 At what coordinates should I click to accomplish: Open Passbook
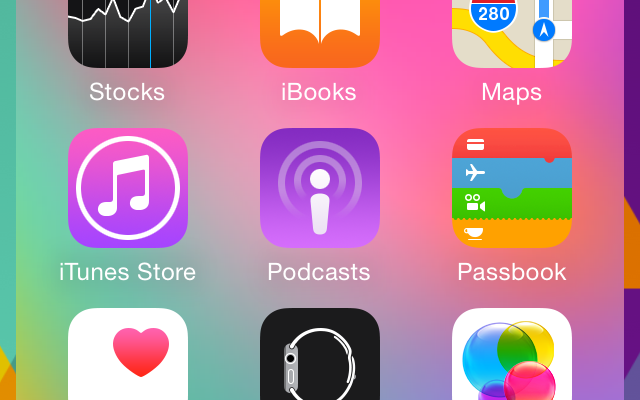(512, 188)
